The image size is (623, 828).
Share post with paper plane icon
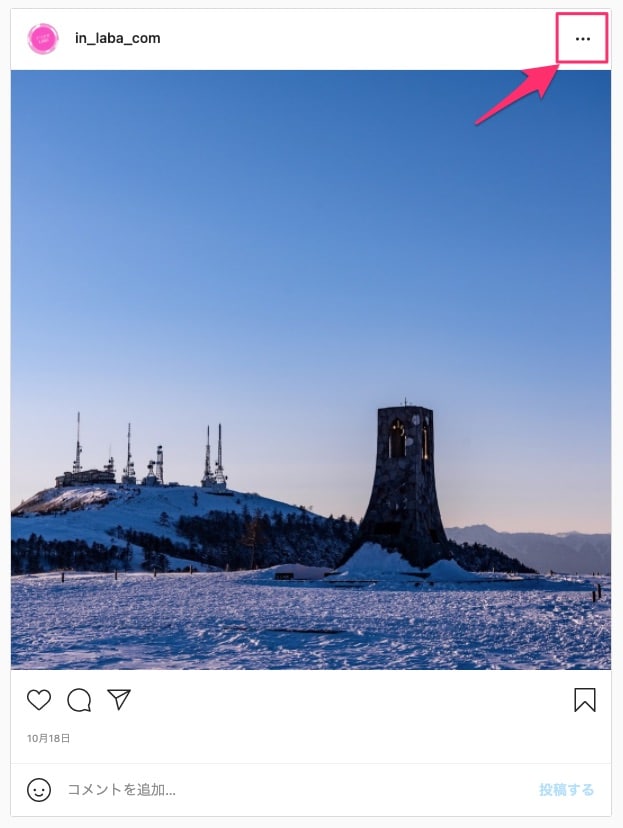119,700
